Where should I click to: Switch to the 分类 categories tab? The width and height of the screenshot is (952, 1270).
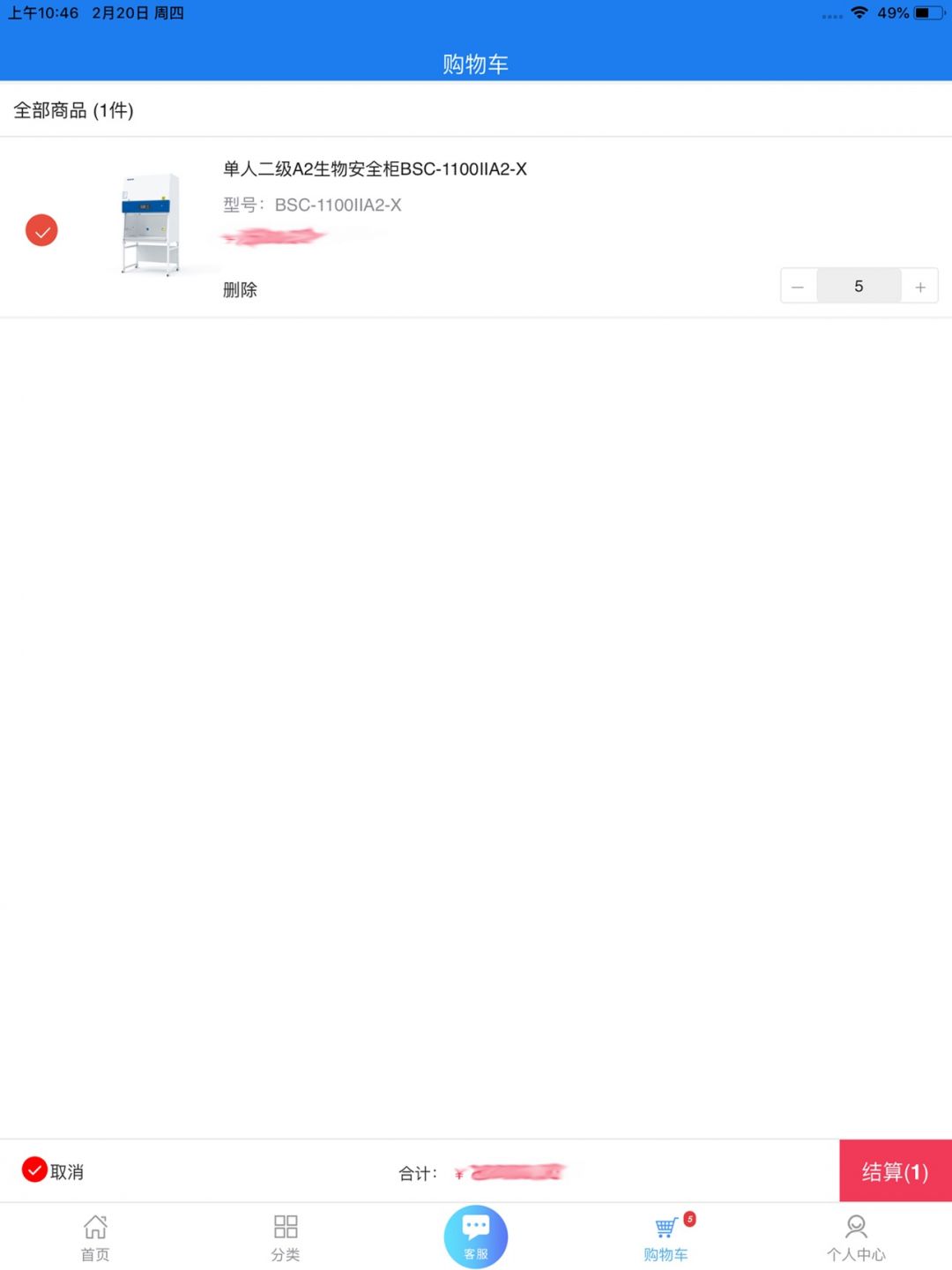click(x=286, y=1236)
